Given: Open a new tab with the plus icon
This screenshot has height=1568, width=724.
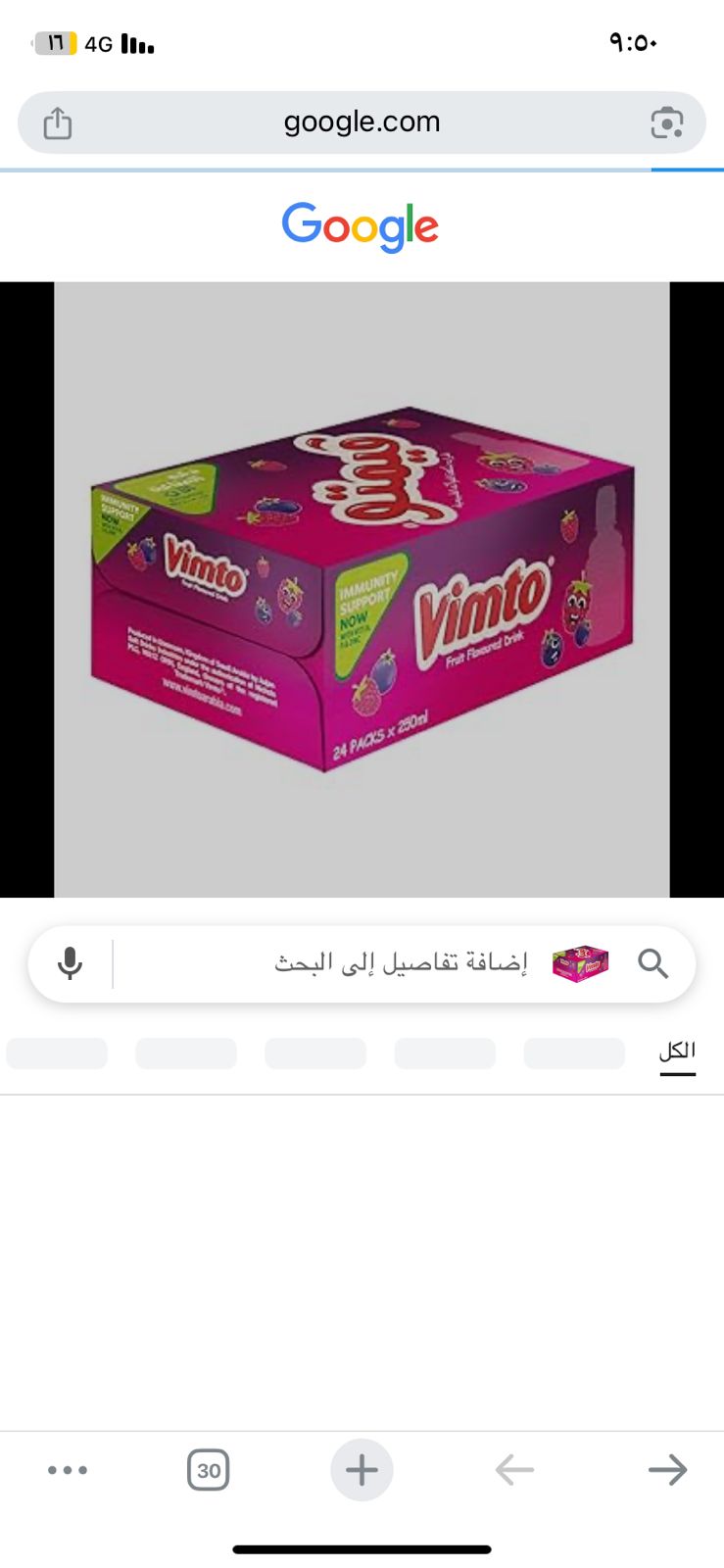Looking at the screenshot, I should (362, 1469).
